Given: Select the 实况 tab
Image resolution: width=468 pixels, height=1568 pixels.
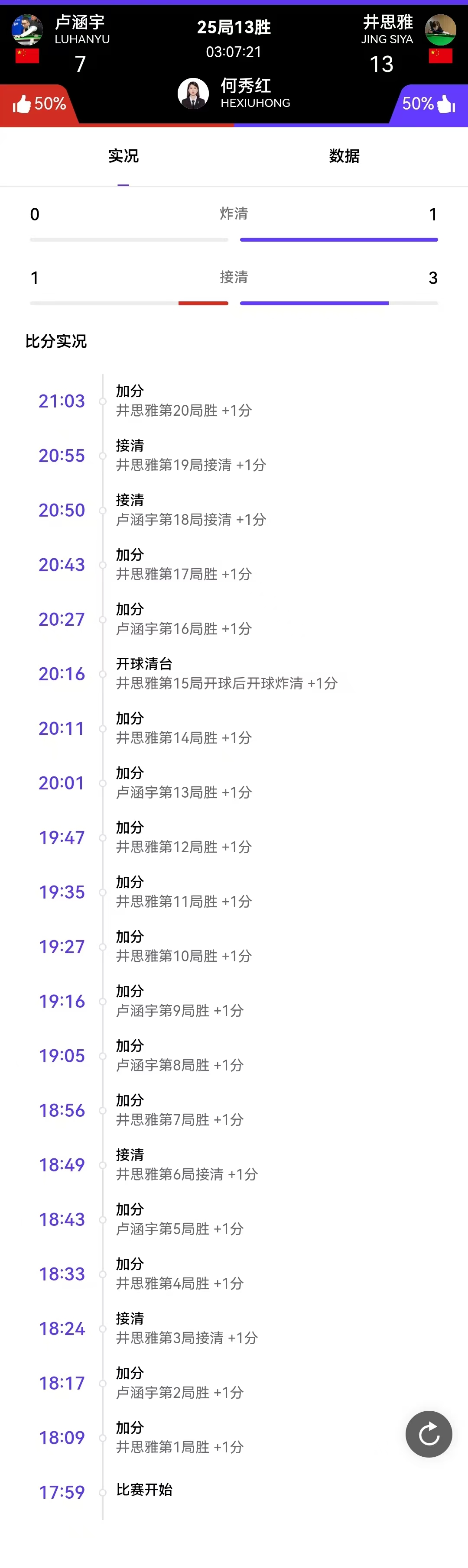Looking at the screenshot, I should coord(123,156).
